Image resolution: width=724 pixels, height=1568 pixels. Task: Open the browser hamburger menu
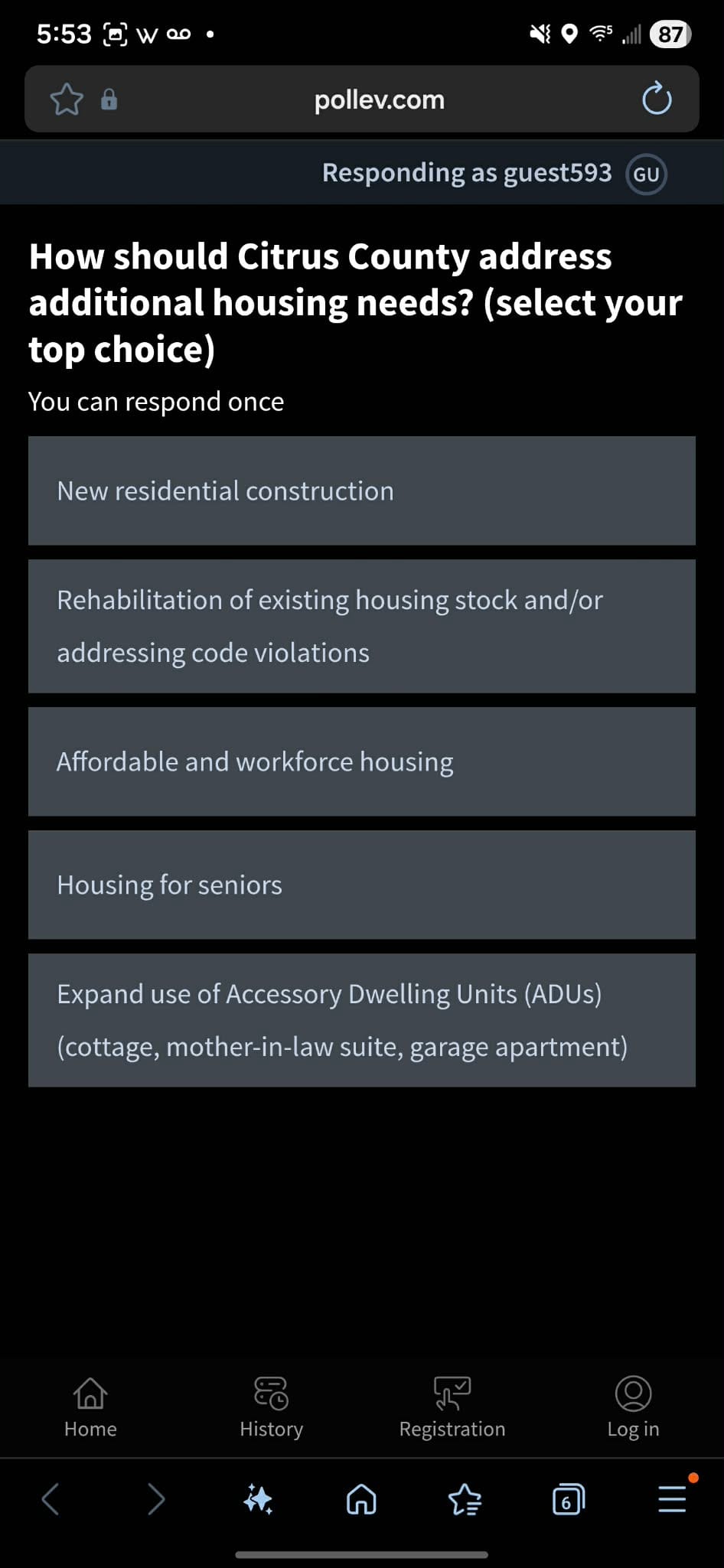click(672, 1498)
